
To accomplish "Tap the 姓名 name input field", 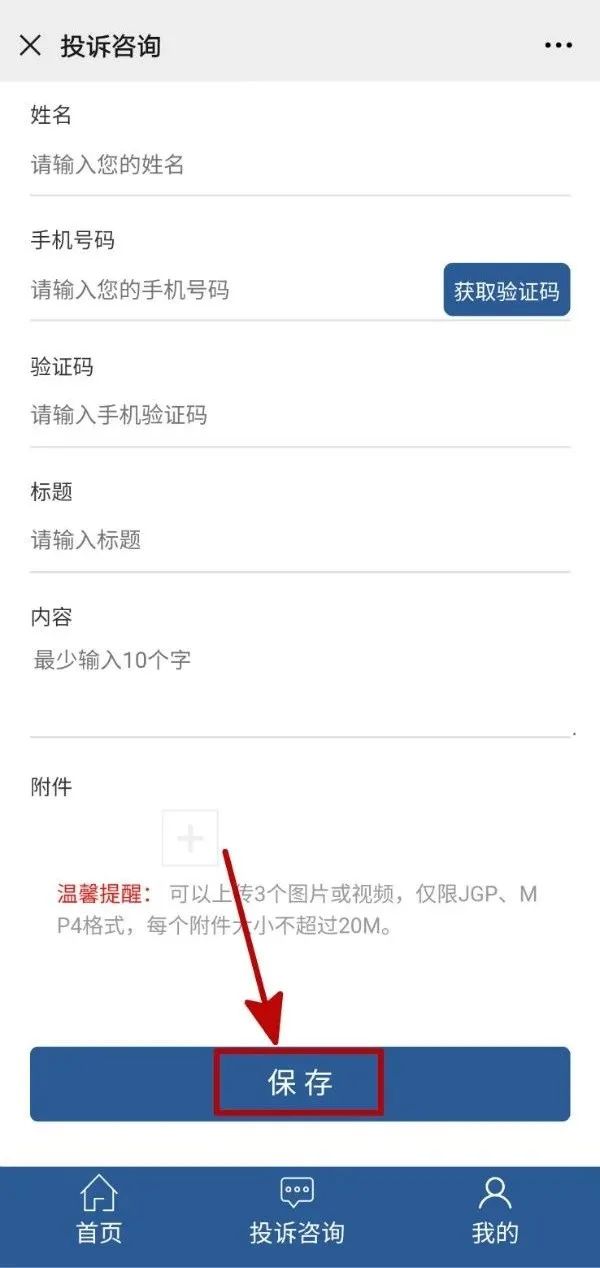I will (300, 165).
